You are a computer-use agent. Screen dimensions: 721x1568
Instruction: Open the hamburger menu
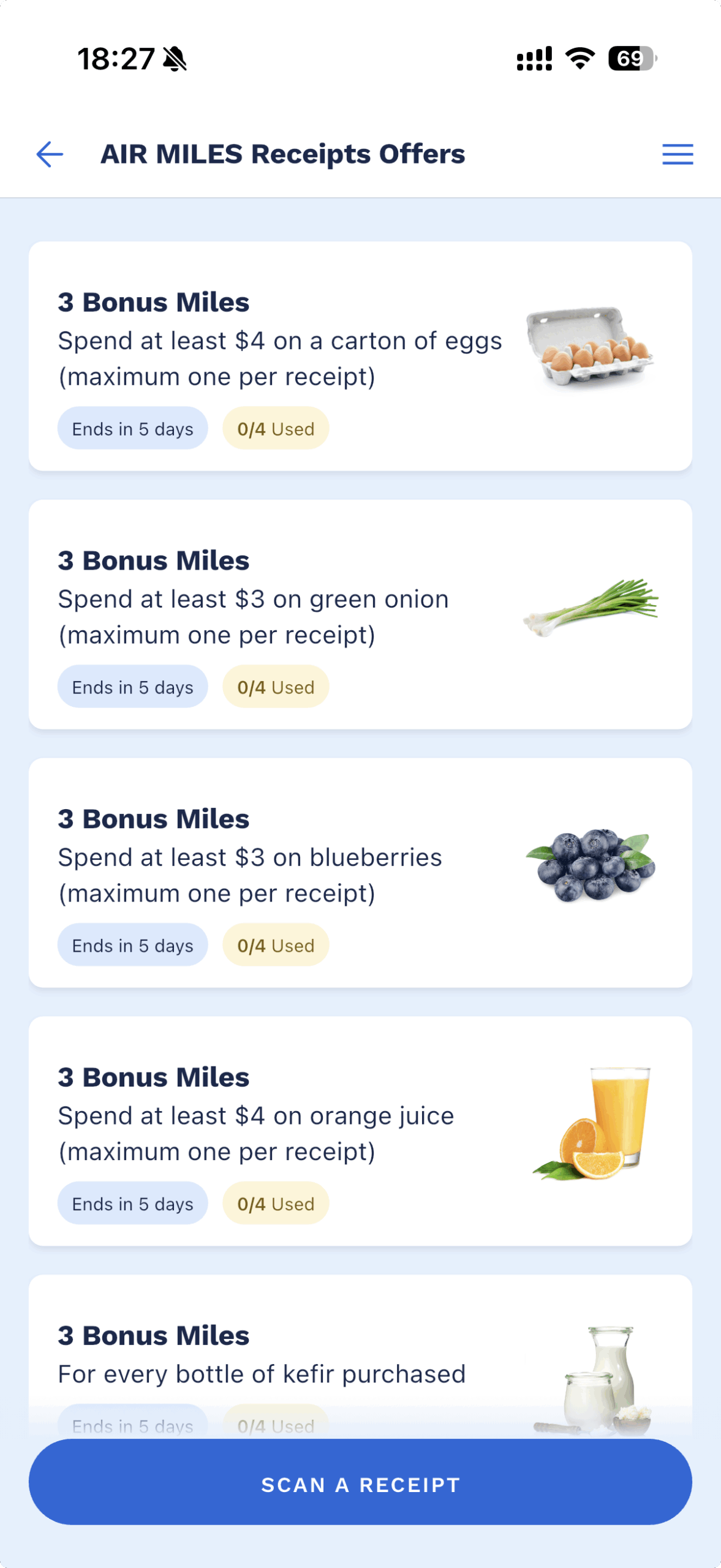(677, 154)
